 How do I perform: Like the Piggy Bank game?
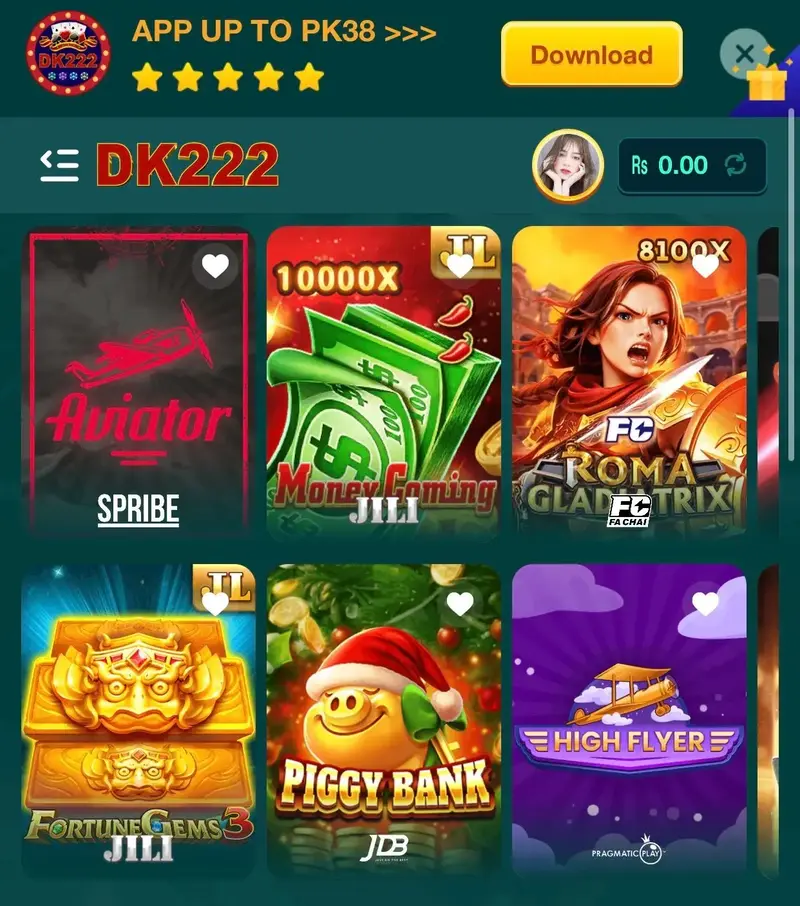tap(460, 603)
